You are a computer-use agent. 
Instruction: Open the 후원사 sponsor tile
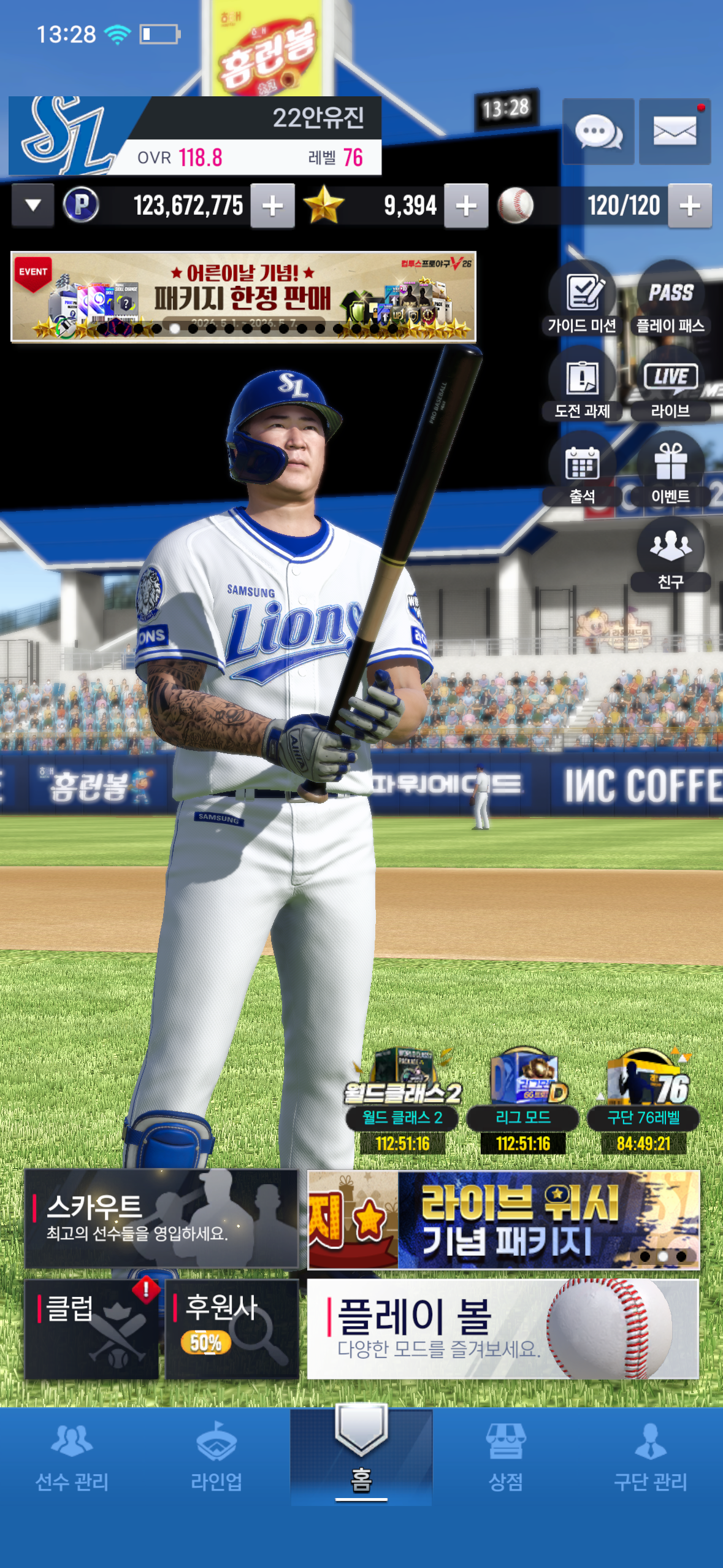(x=232, y=1329)
